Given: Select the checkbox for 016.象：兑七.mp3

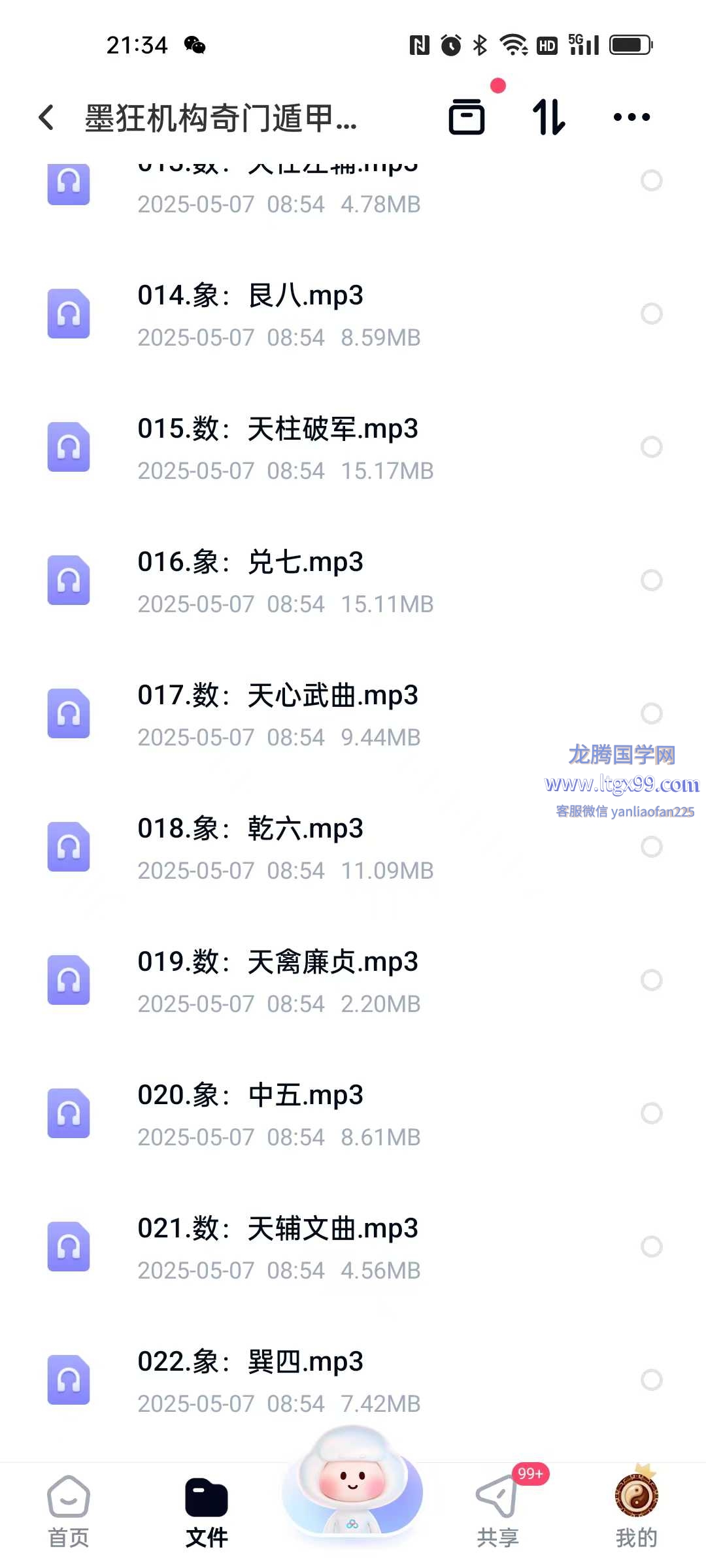Looking at the screenshot, I should 651,580.
